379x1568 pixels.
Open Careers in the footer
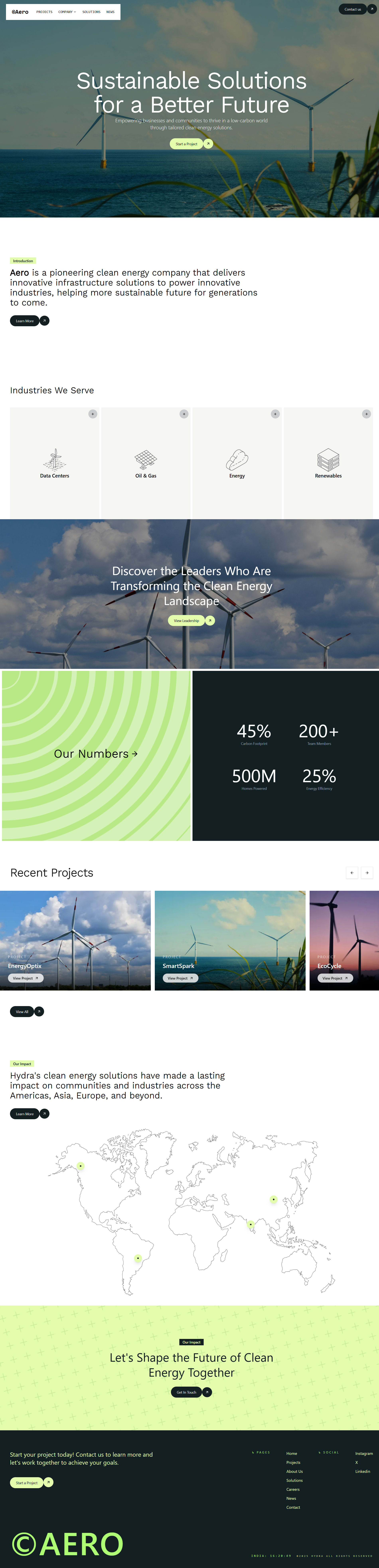(x=293, y=1489)
